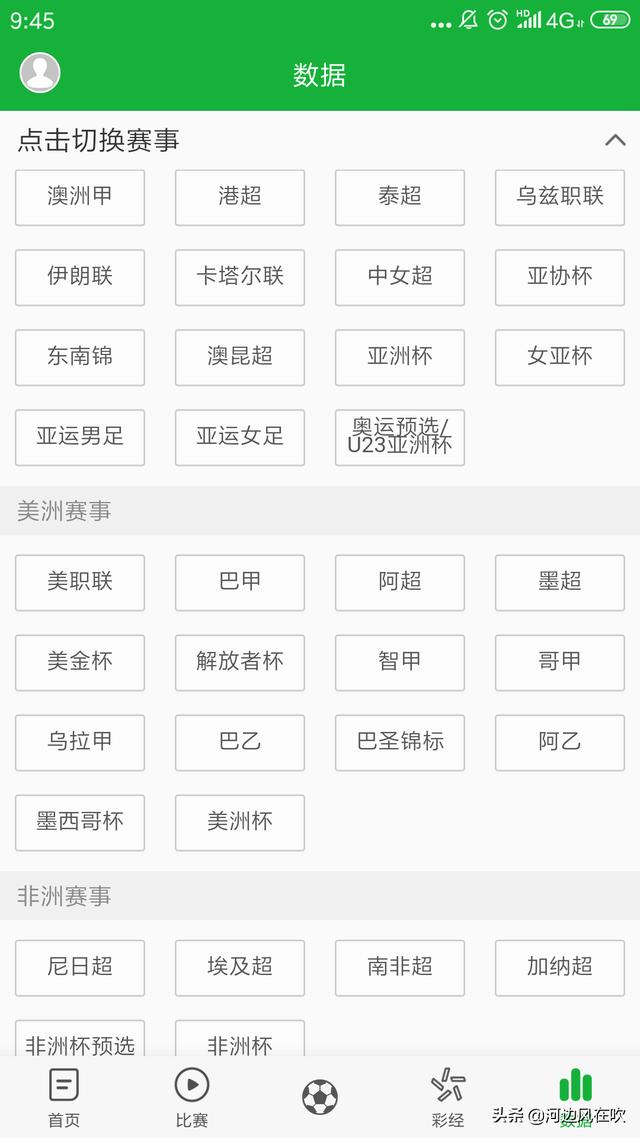This screenshot has height=1138, width=640.
Task: Open the center football tab
Action: [320, 1097]
